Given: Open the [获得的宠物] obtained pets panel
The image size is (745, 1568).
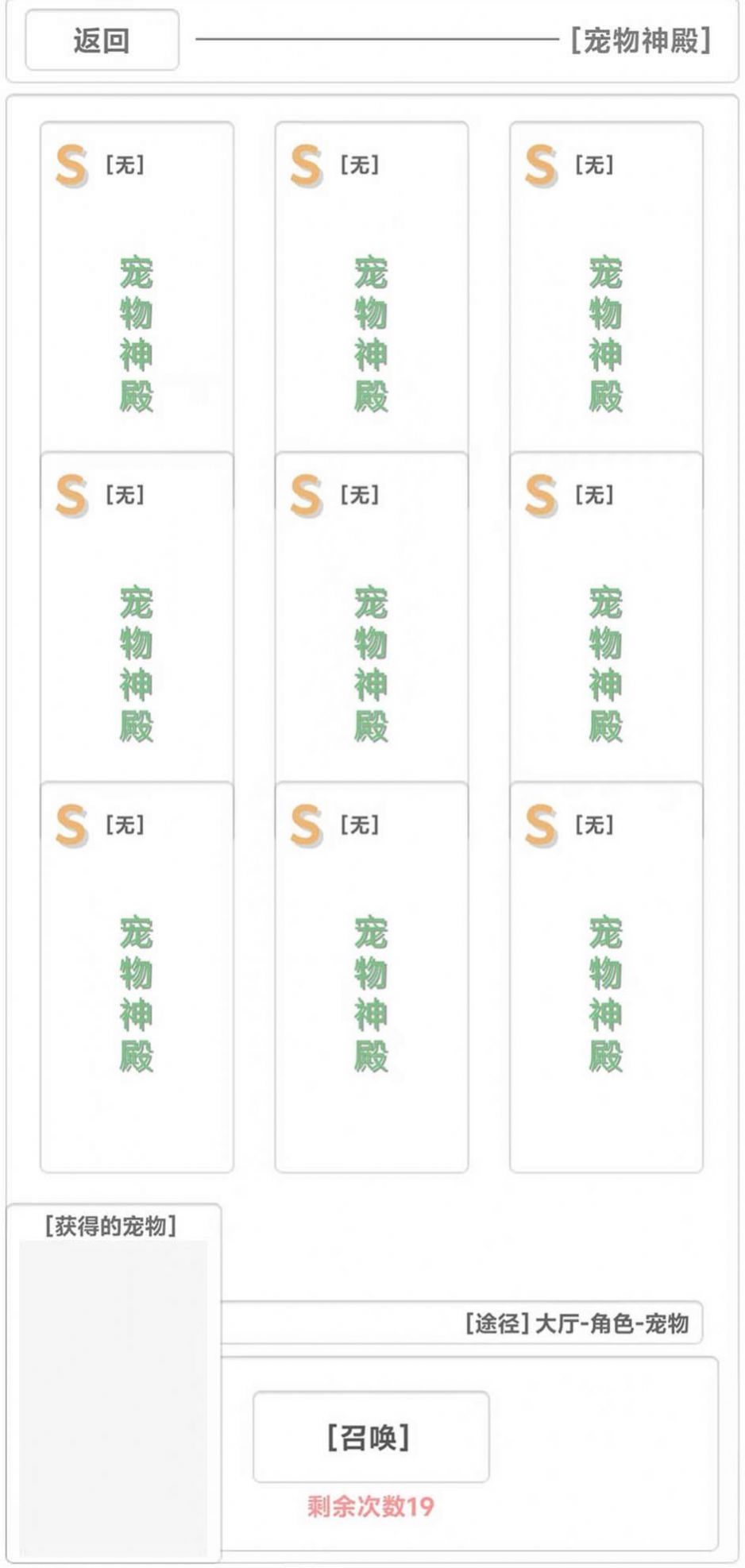Looking at the screenshot, I should (113, 1382).
